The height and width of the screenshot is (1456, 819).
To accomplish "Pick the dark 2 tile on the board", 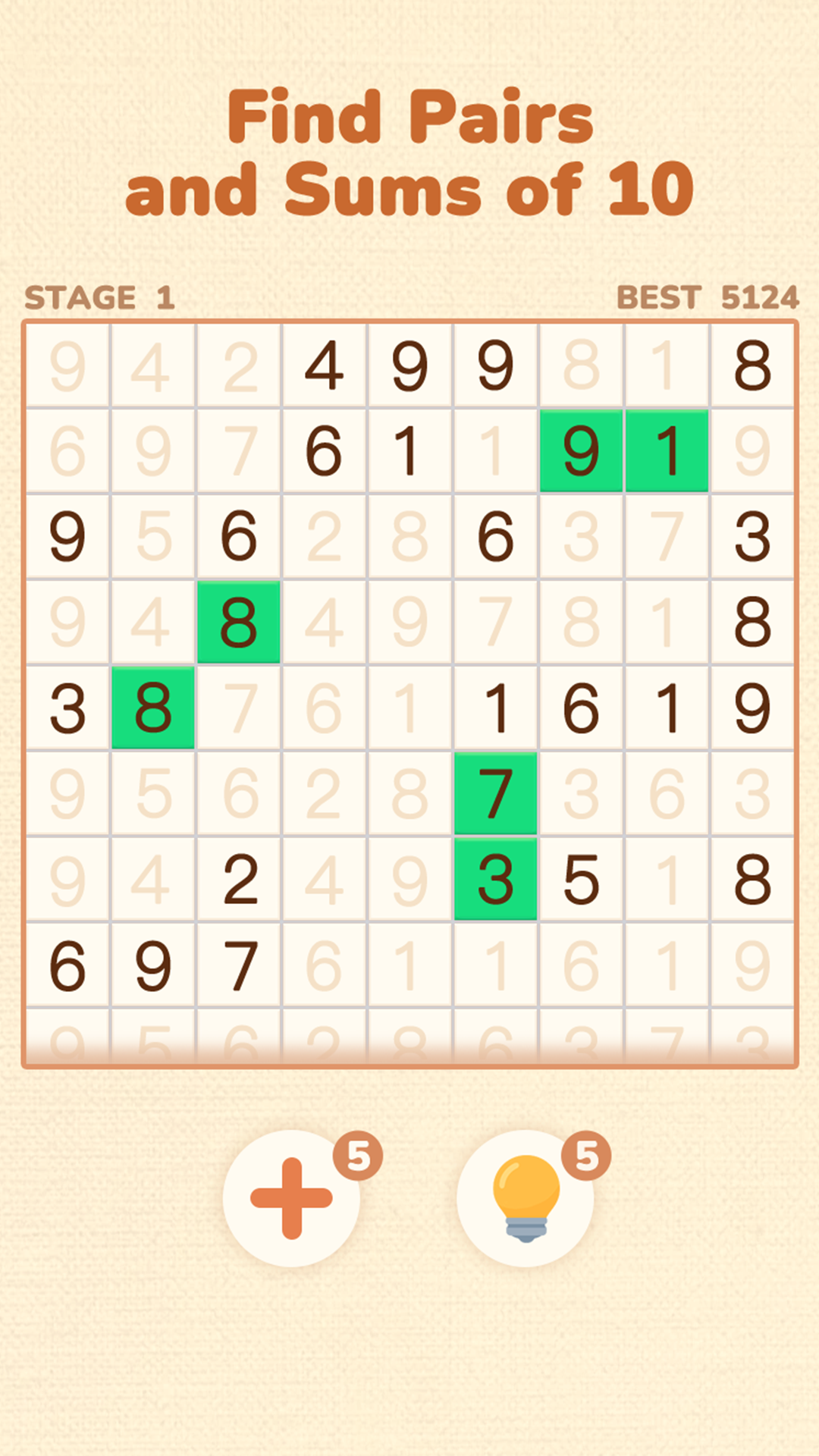I will click(x=239, y=880).
